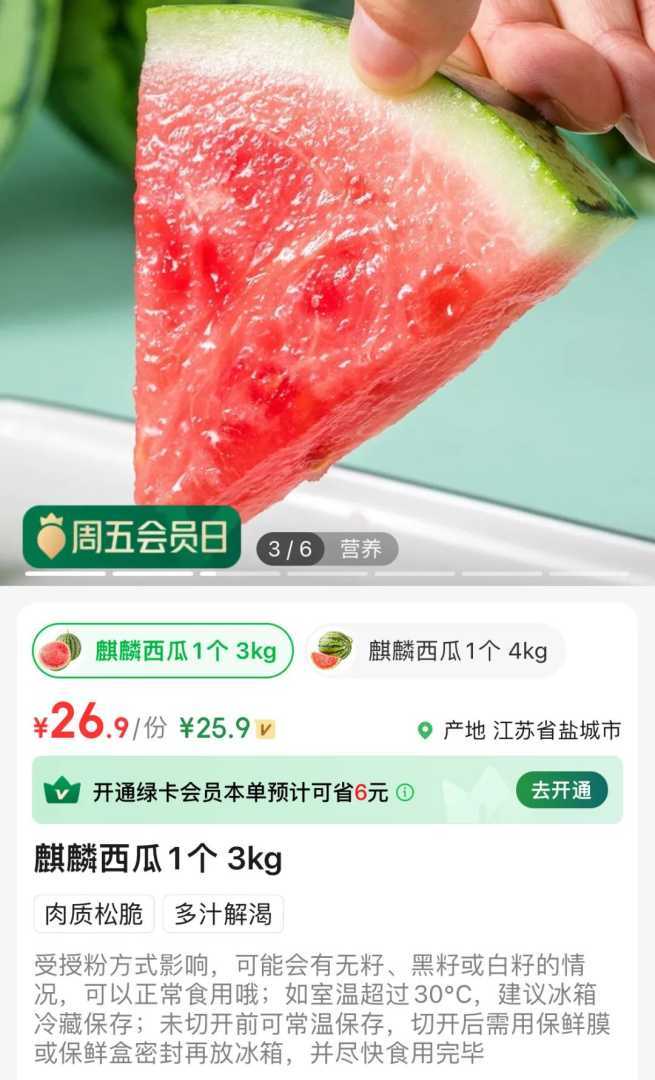Choose the 麒麟西瓜1个 4kg variant

[435, 651]
